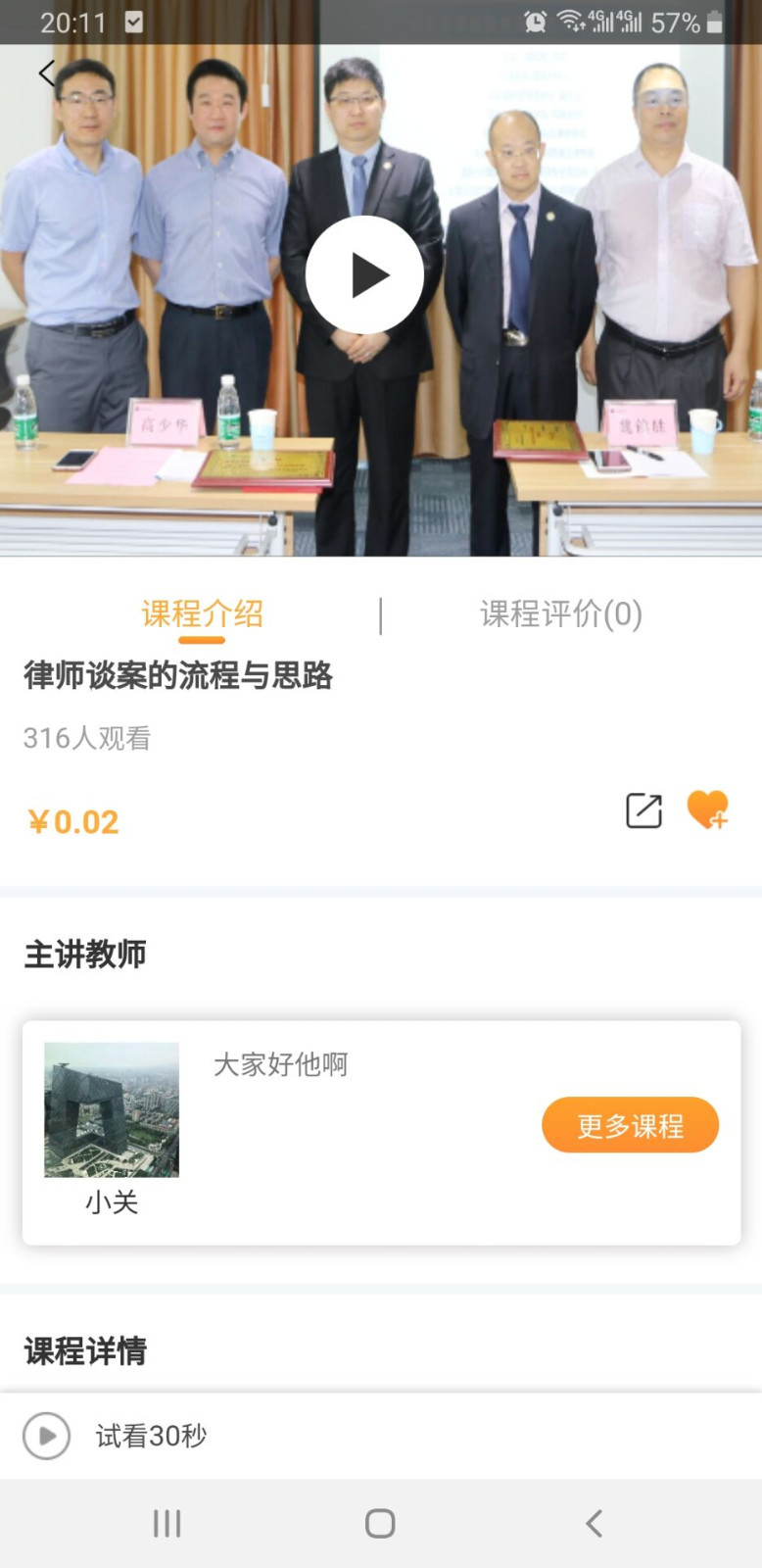Tap the 试看30秒 play icon for a trial
Image resolution: width=762 pixels, height=1568 pixels.
(45, 1436)
